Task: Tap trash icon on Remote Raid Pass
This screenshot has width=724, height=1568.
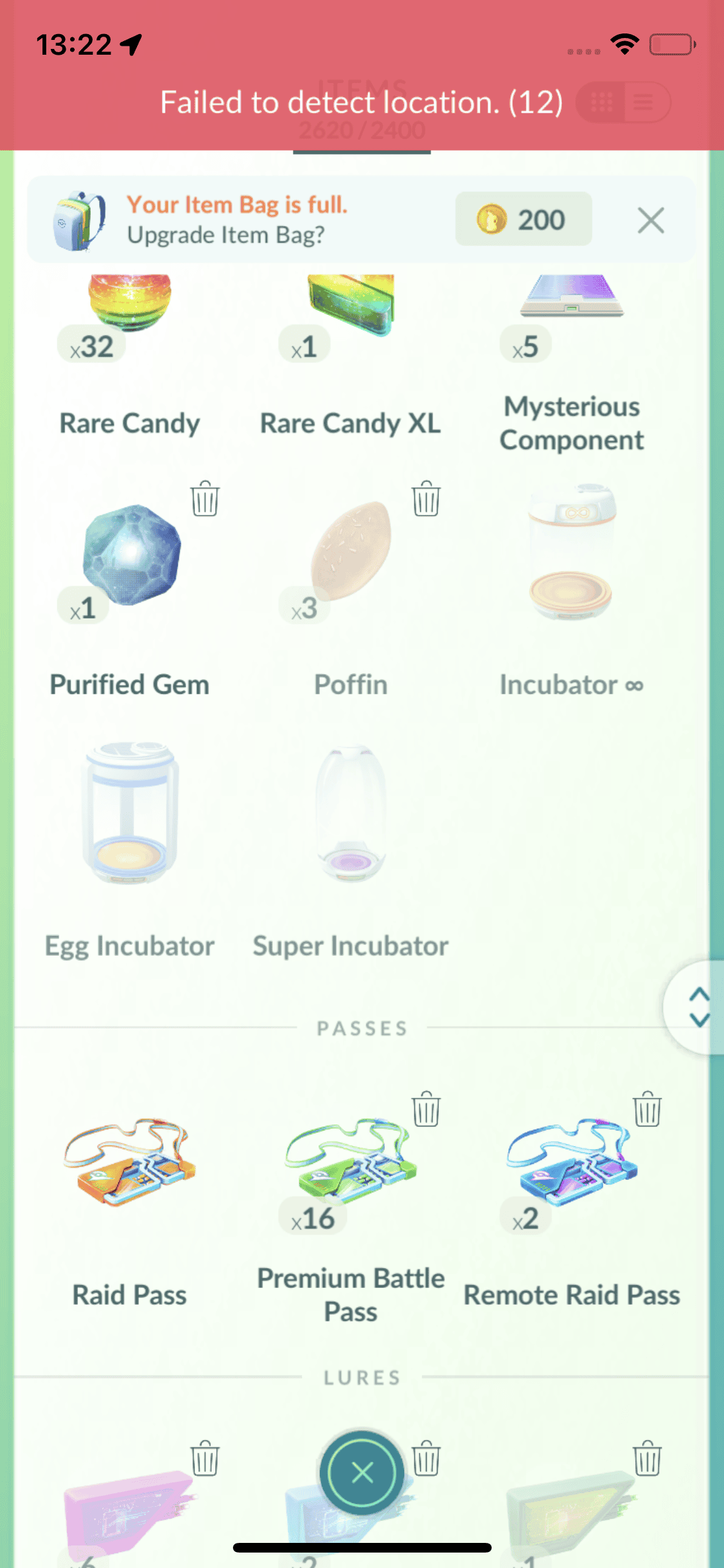Action: coord(647,1110)
